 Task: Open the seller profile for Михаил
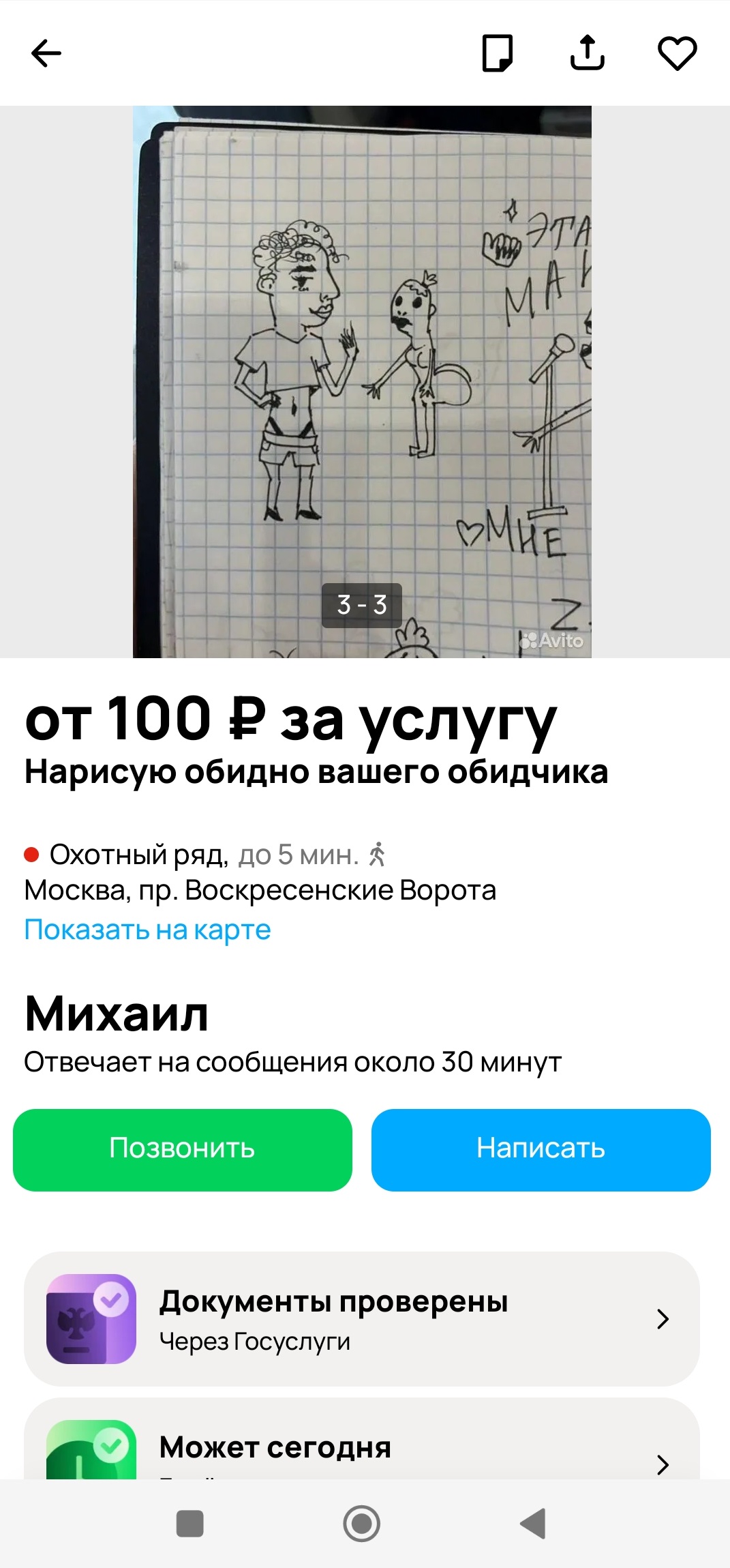[117, 1014]
